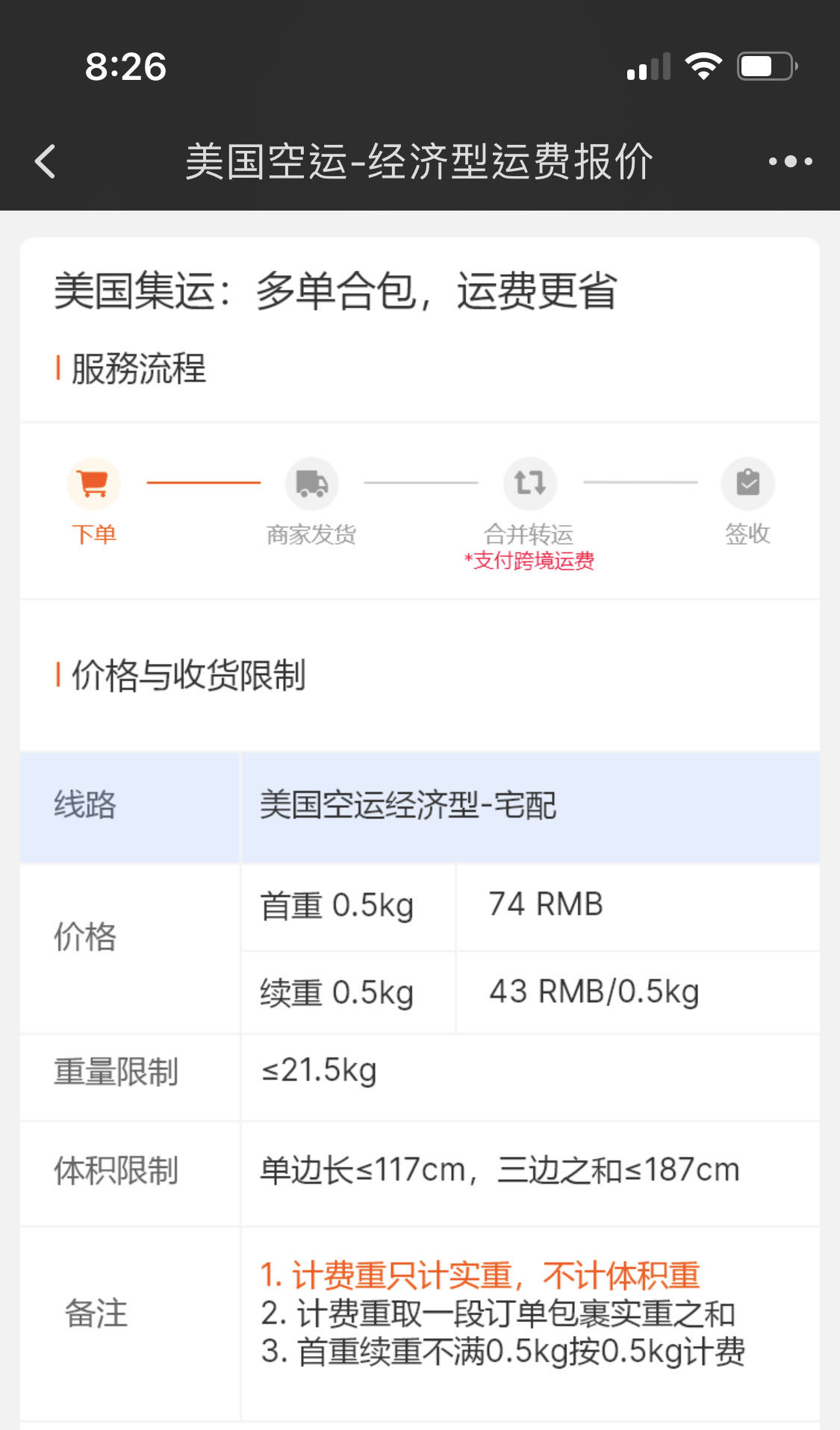Tap the back arrow in the header
Image resolution: width=840 pixels, height=1430 pixels.
45,161
